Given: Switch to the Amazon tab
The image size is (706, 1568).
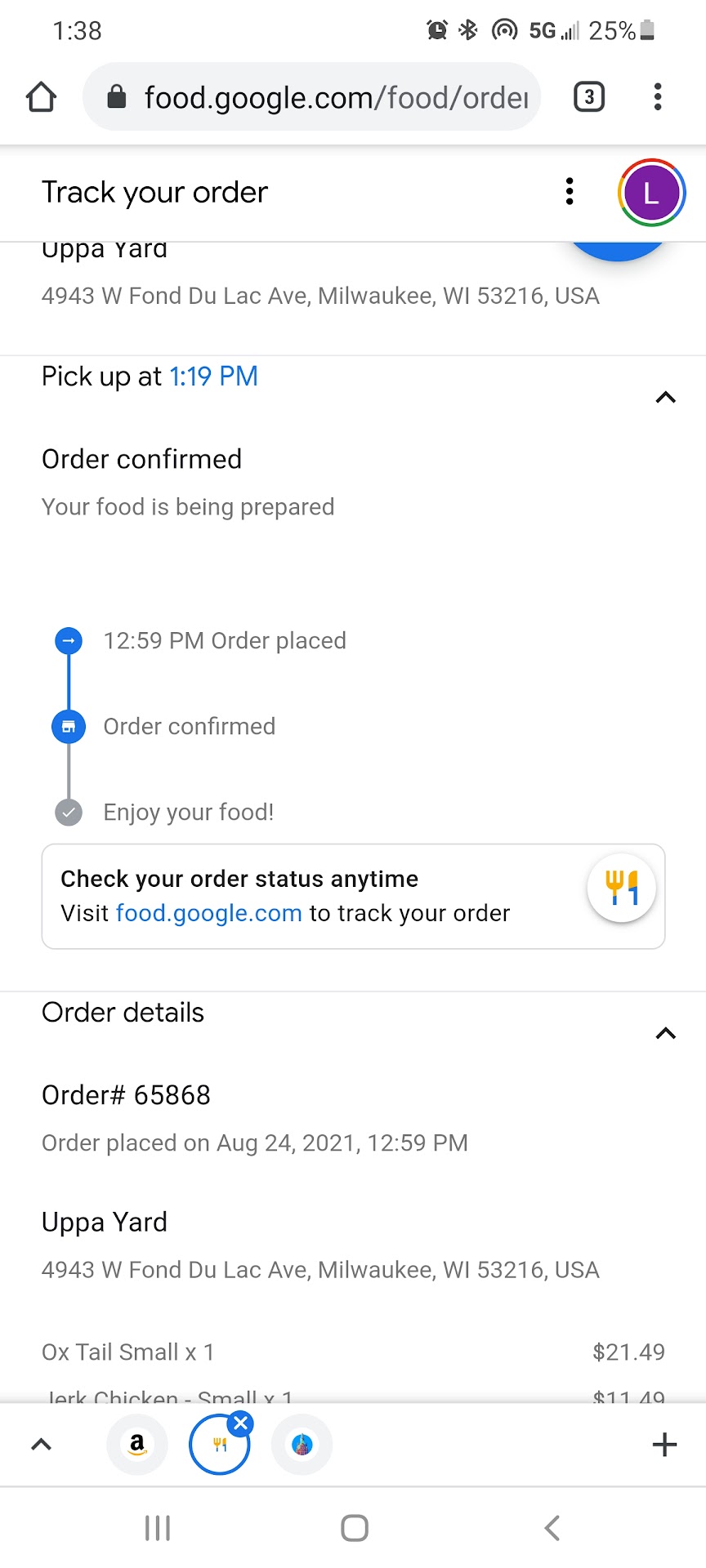Looking at the screenshot, I should pyautogui.click(x=137, y=1445).
